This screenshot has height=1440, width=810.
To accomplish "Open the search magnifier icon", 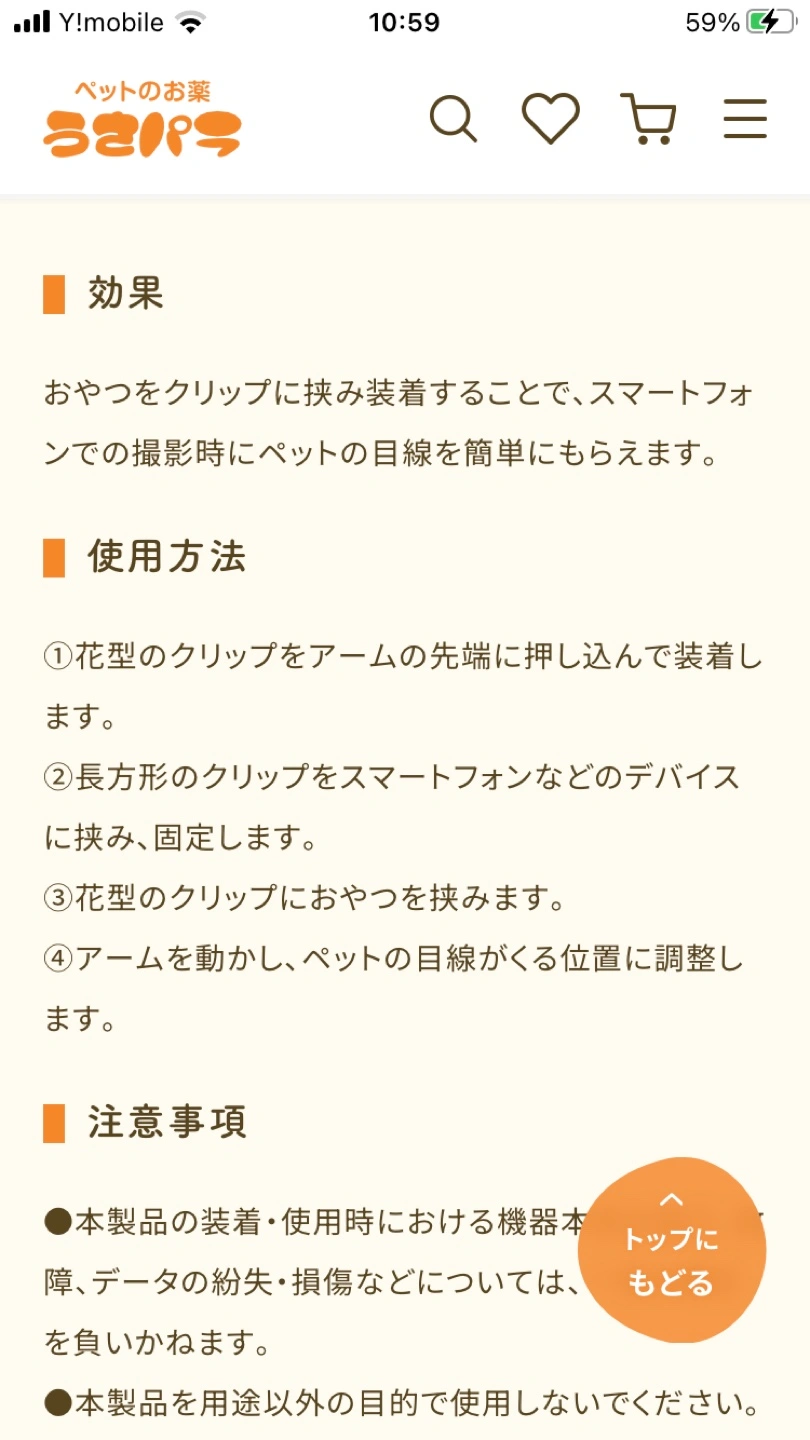I will click(454, 119).
